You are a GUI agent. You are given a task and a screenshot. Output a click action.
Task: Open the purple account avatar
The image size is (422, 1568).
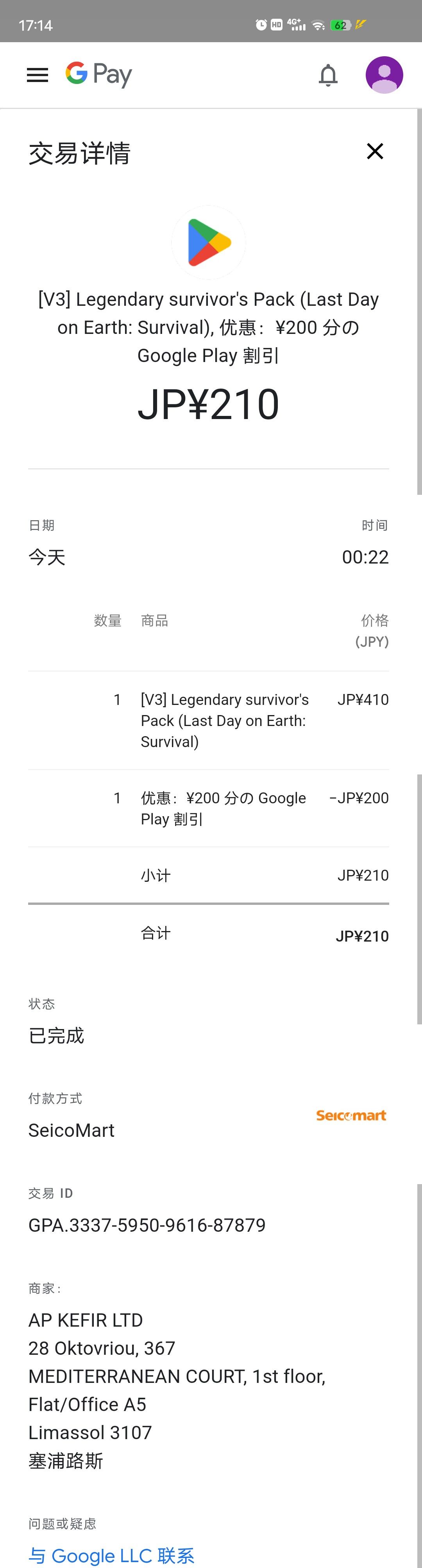[384, 75]
